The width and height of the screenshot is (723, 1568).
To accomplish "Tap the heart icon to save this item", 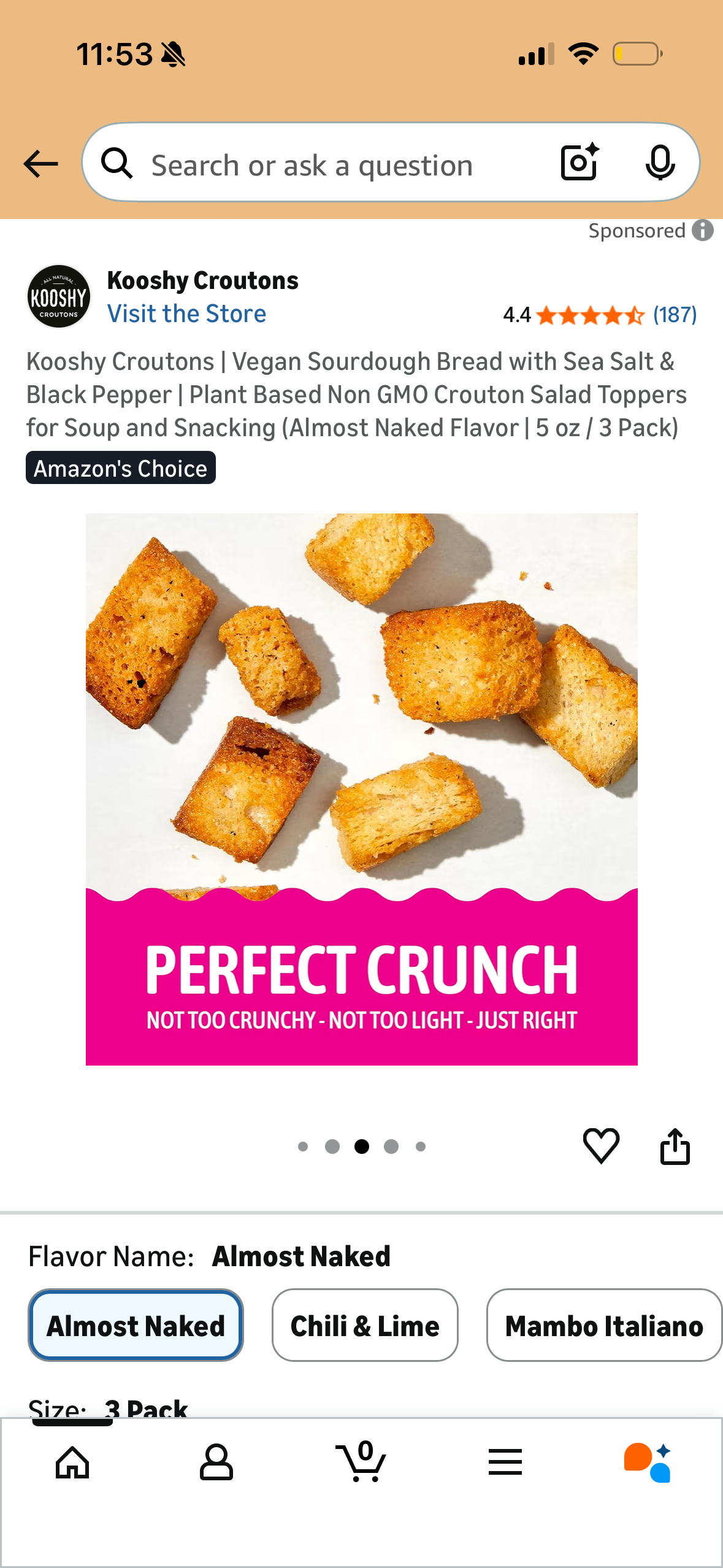I will [x=602, y=1147].
